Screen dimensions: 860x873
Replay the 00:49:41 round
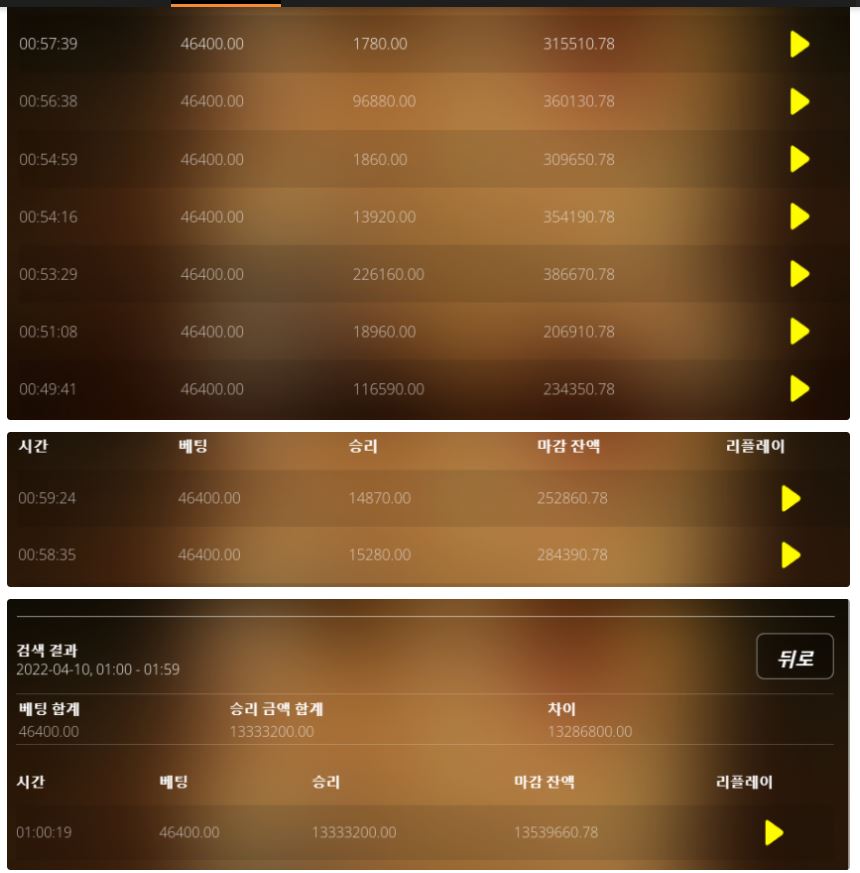pos(800,389)
